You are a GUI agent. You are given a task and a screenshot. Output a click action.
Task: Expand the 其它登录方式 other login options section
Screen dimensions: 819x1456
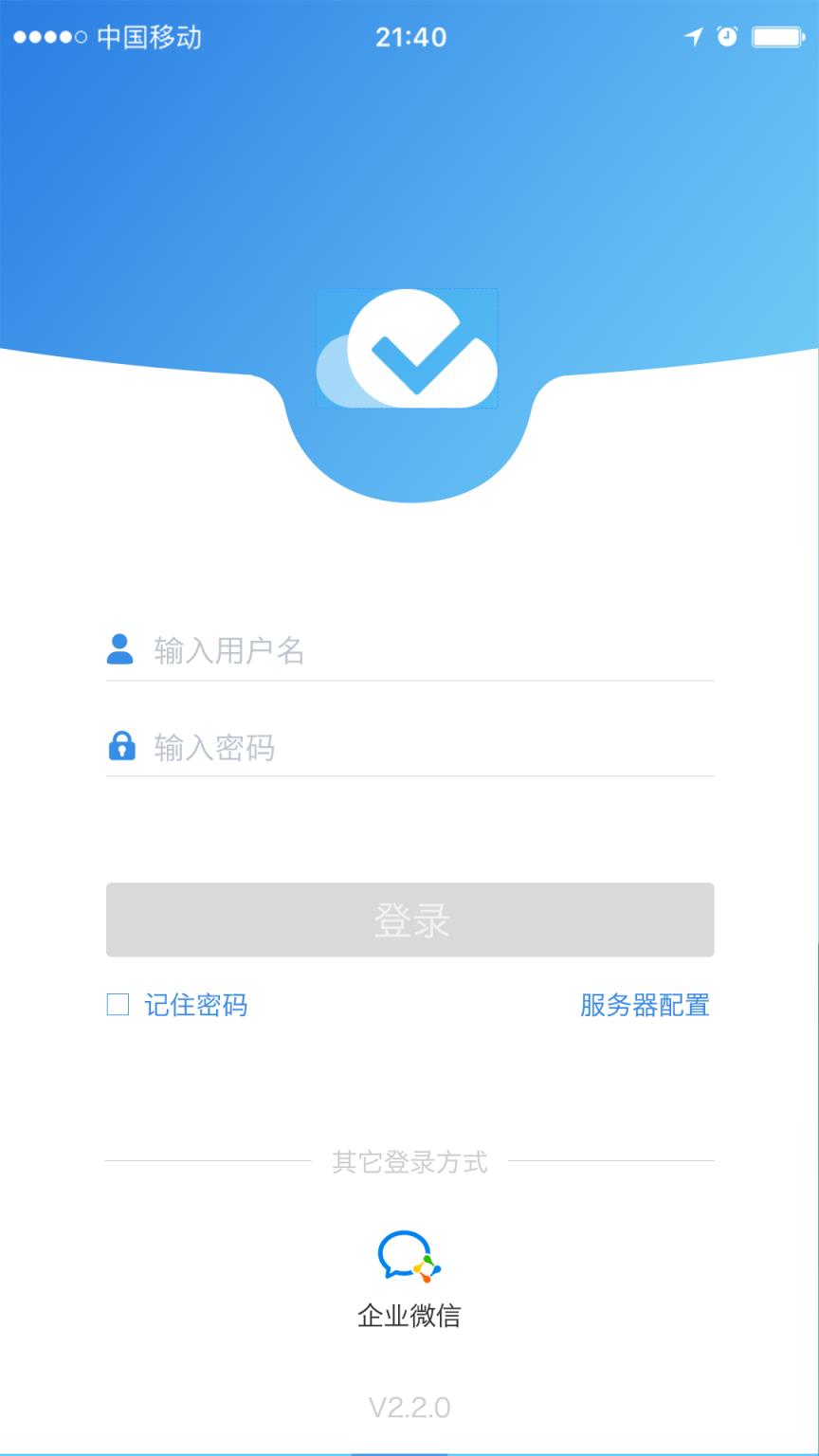click(x=409, y=1163)
